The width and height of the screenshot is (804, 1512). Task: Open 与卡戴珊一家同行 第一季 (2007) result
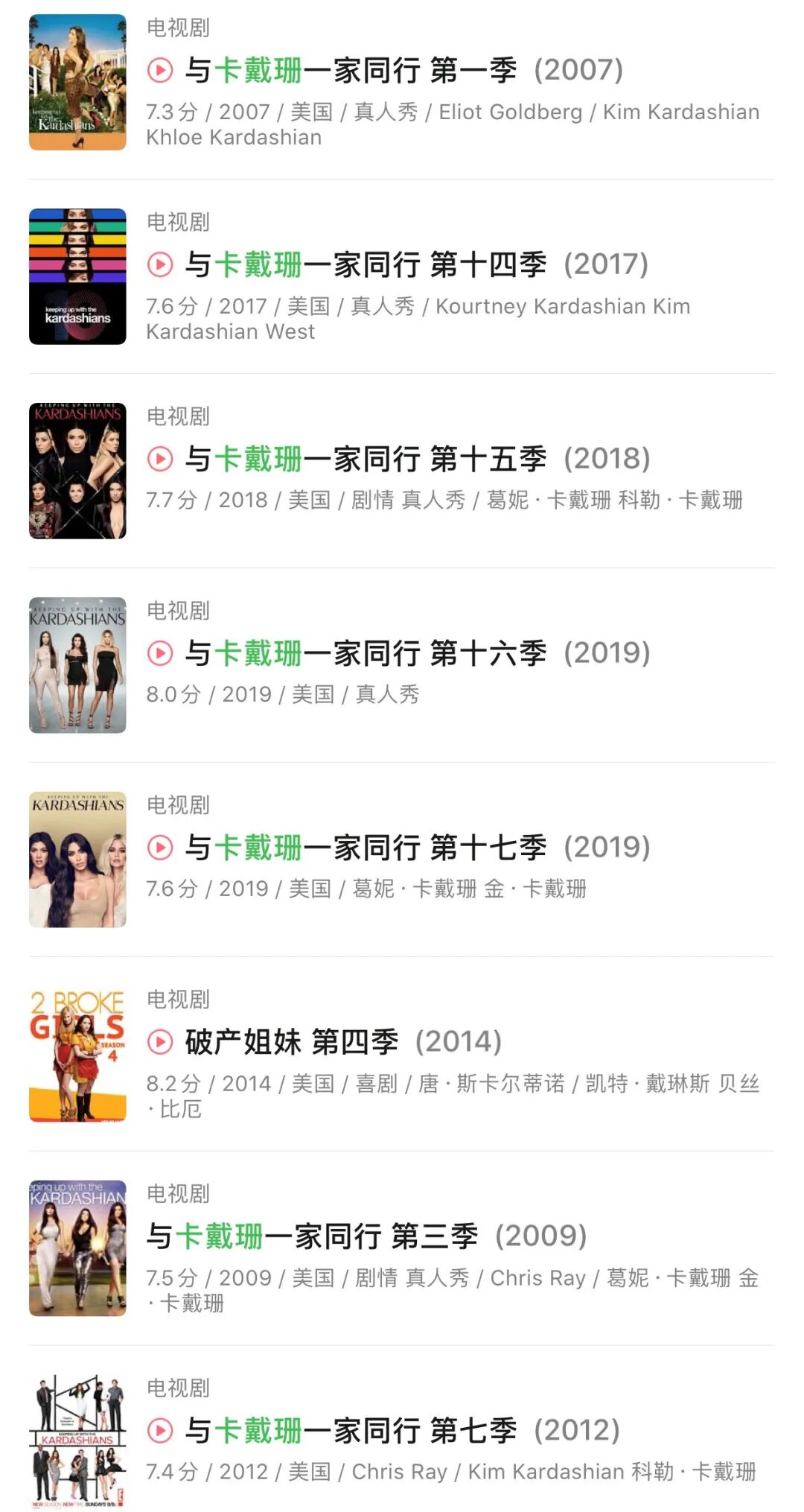click(x=403, y=71)
